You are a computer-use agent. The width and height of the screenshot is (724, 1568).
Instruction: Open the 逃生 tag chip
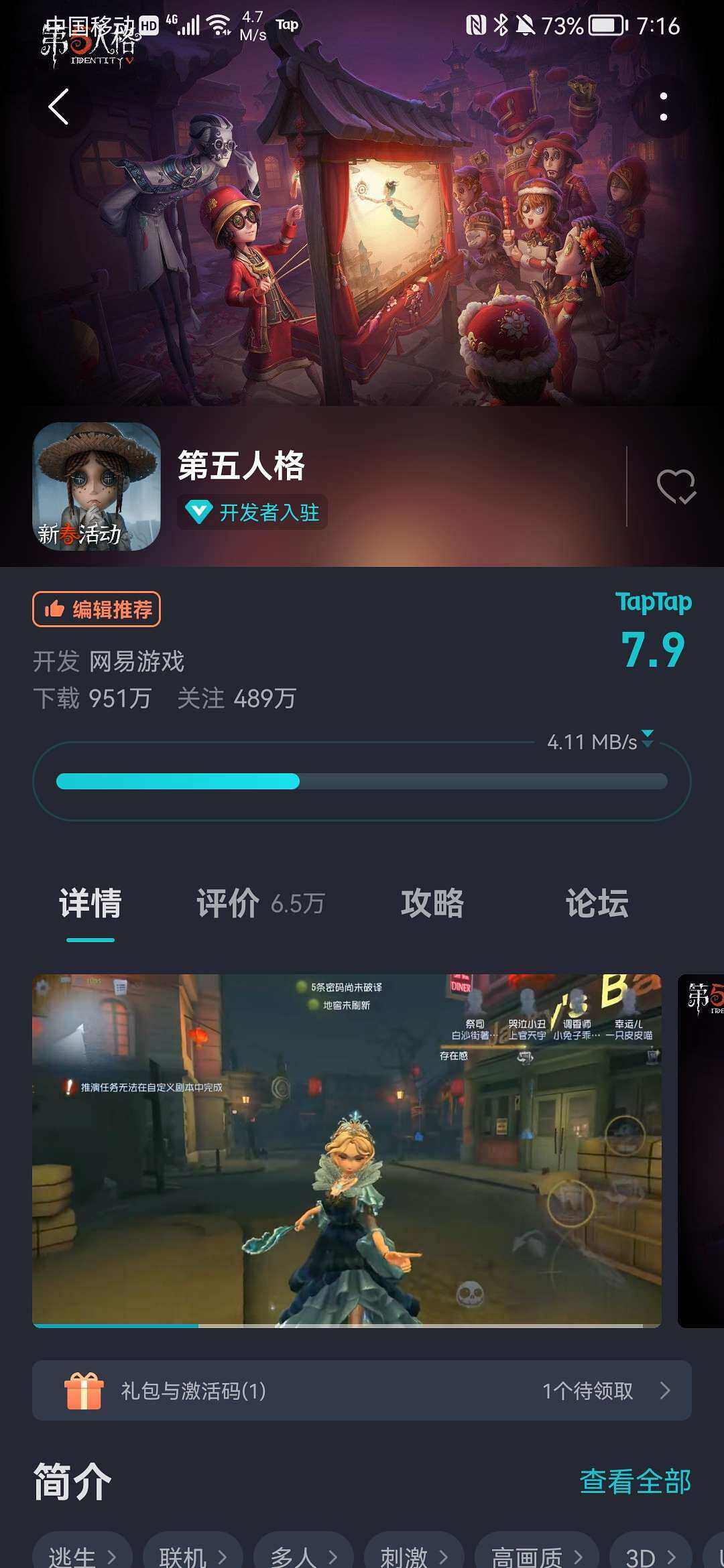click(82, 1553)
